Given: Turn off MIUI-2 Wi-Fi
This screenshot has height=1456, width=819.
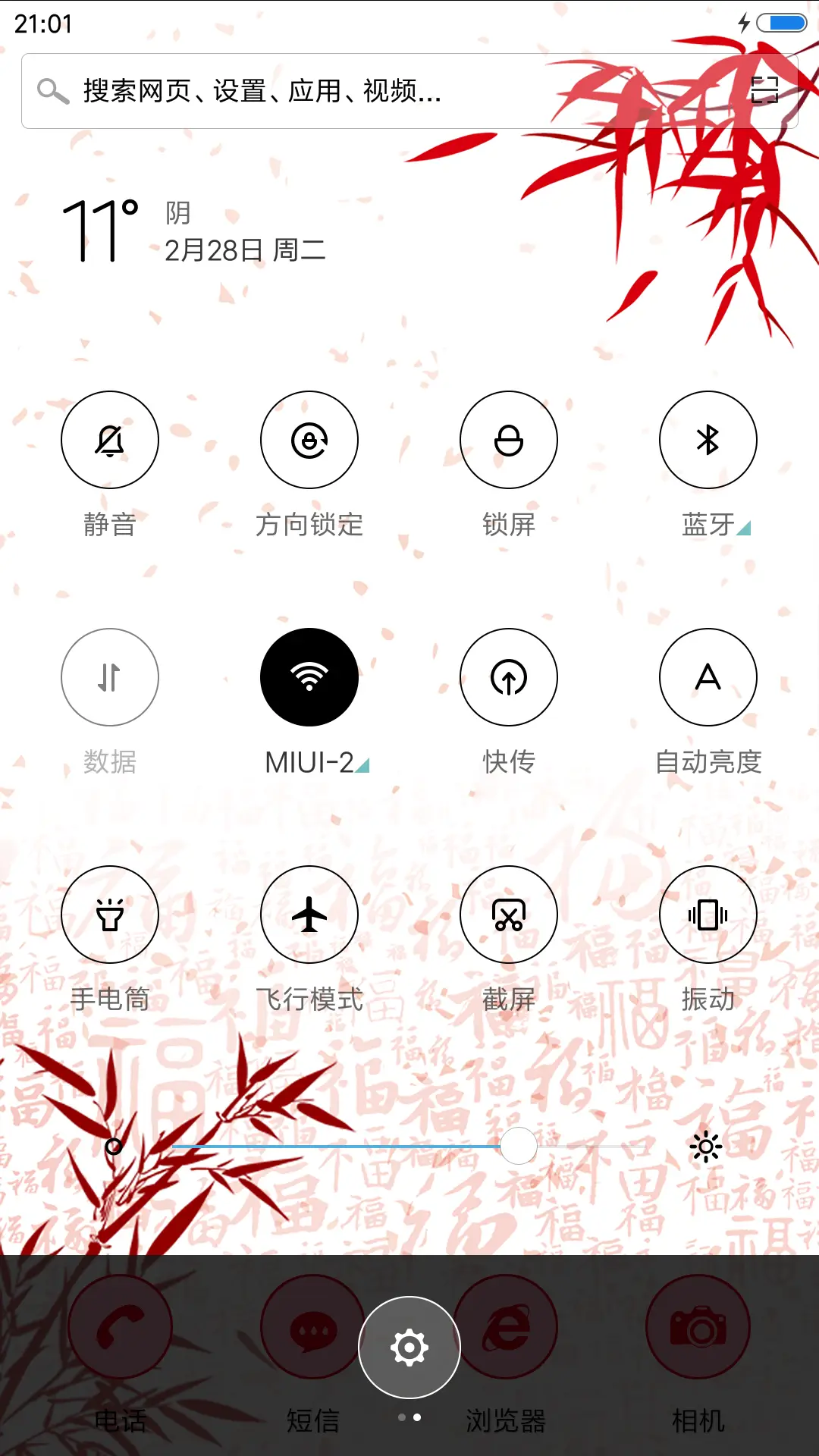Looking at the screenshot, I should coord(309,677).
